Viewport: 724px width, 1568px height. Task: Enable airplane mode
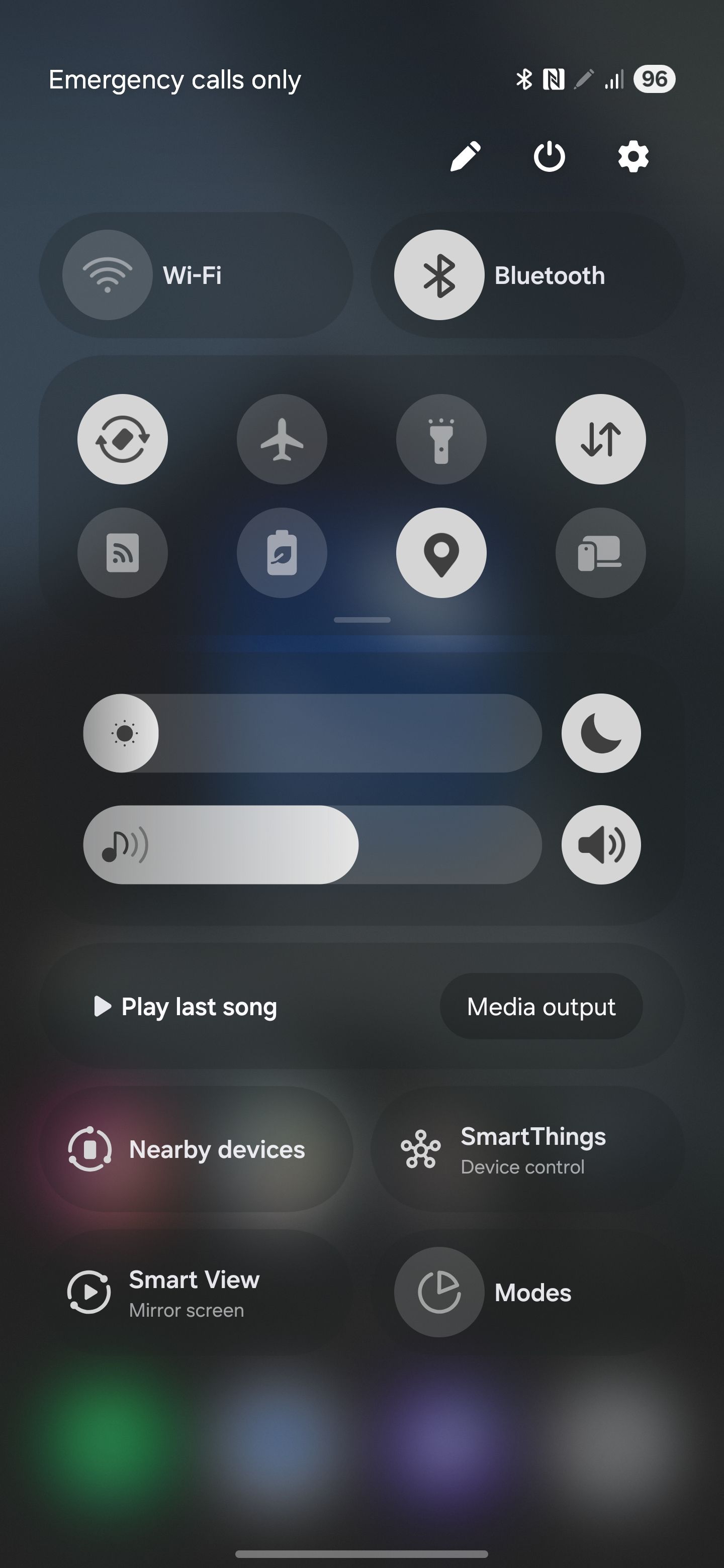click(282, 439)
